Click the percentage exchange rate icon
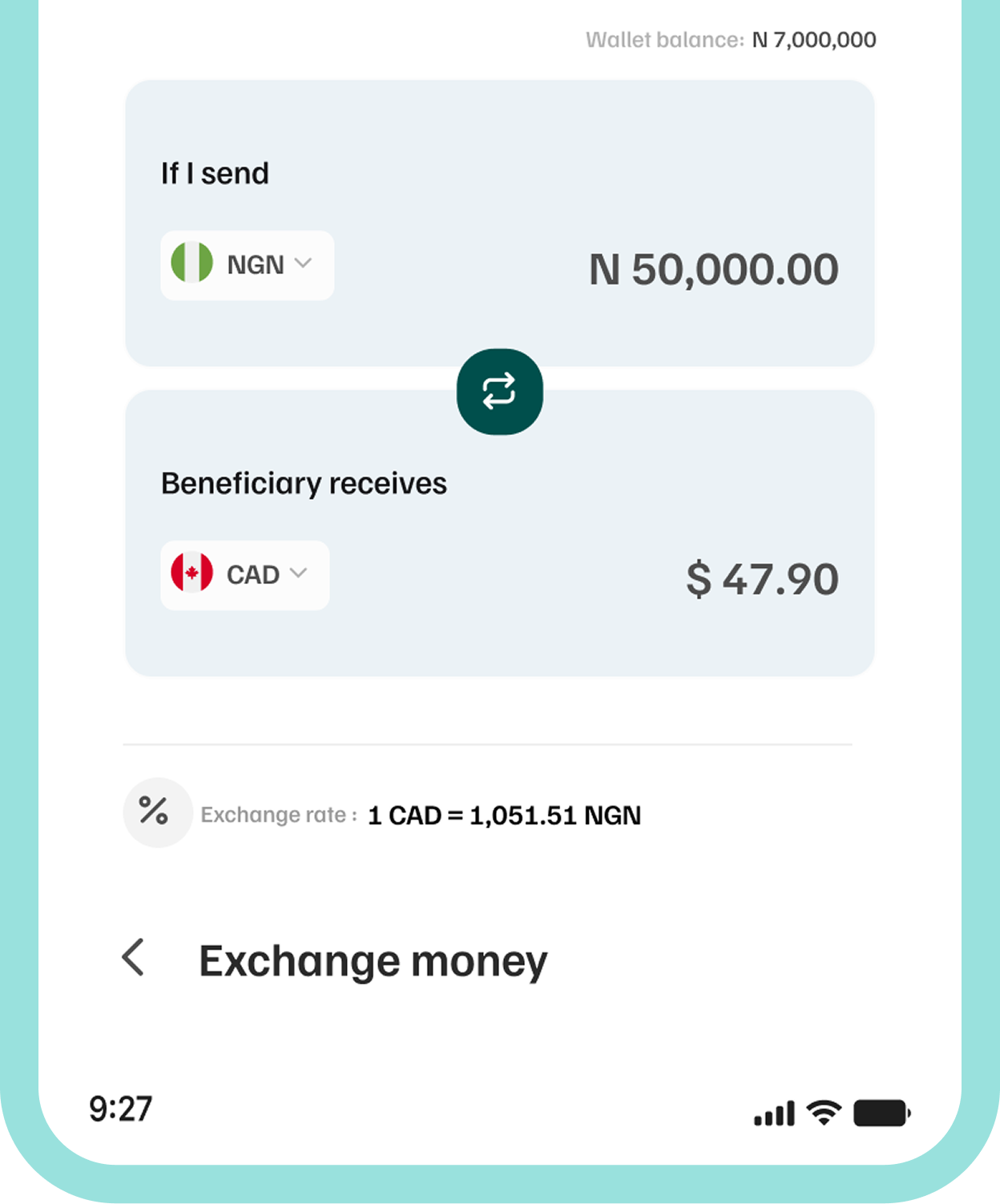The width and height of the screenshot is (1000, 1204). pos(158,813)
